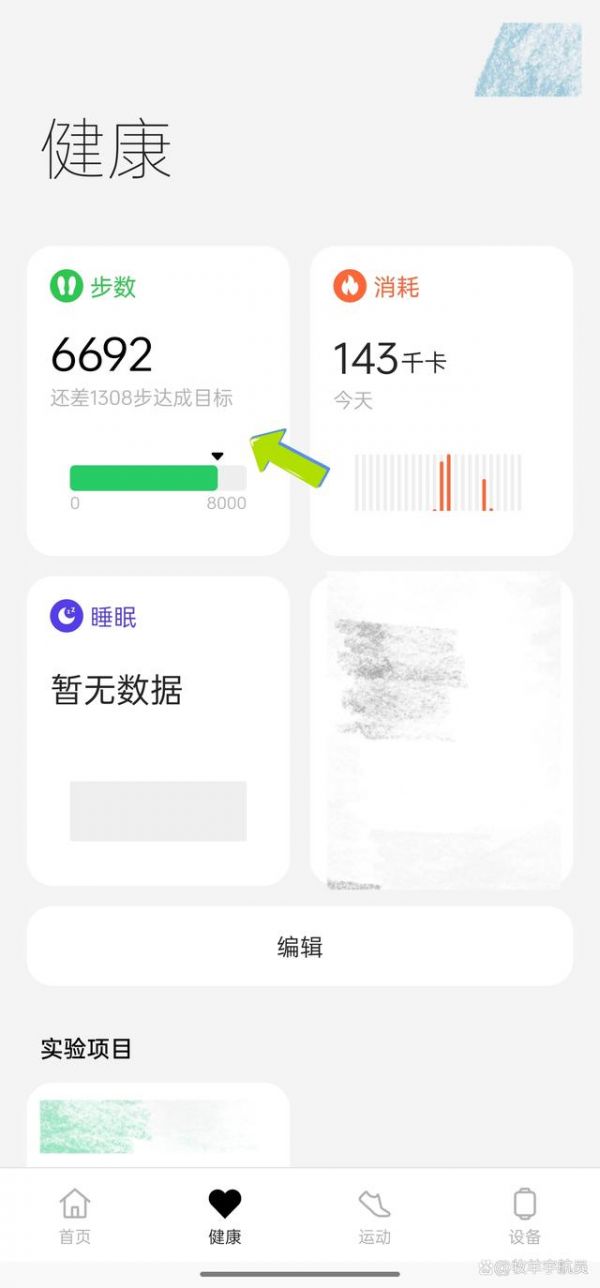Viewport: 600px width, 1288px height.
Task: Open the 设备 tab
Action: click(525, 1216)
